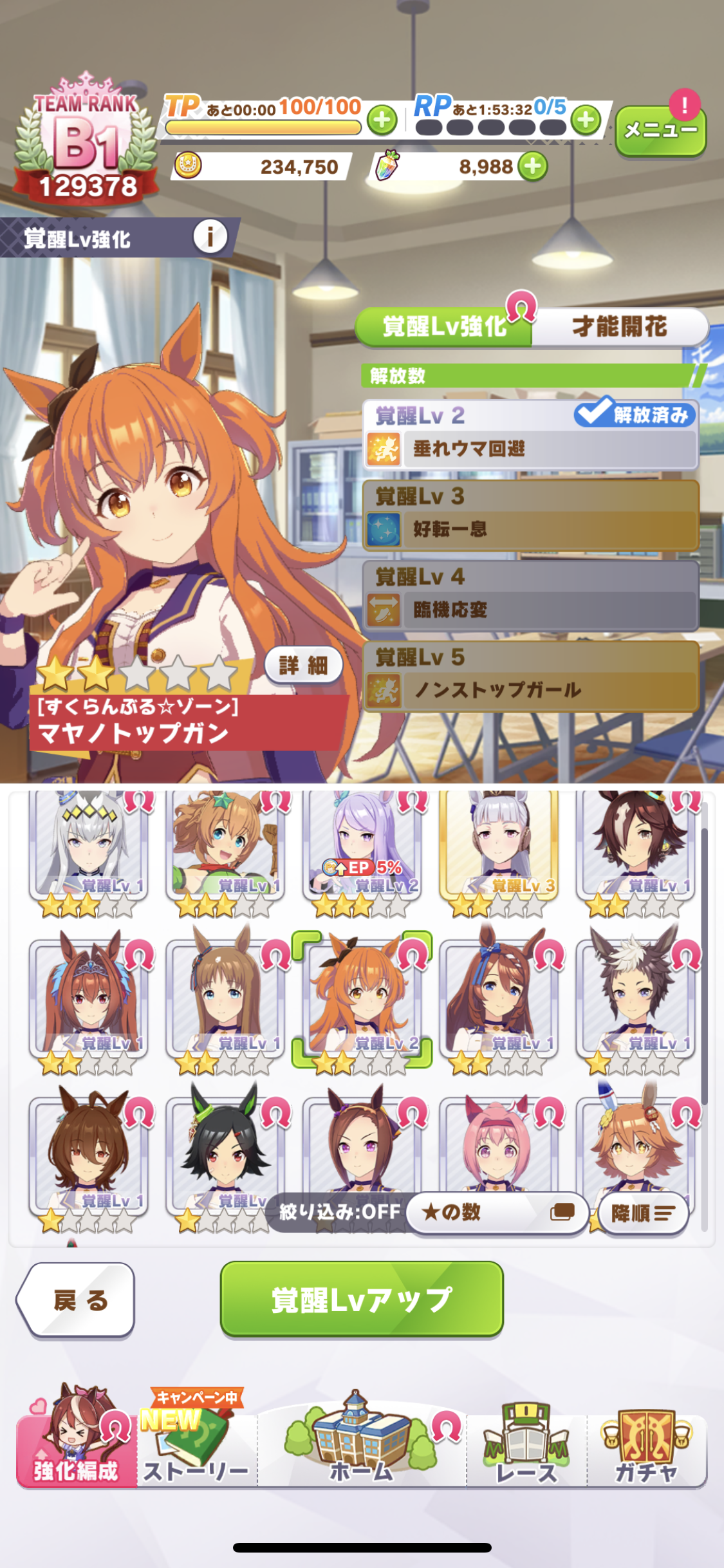View the 覚醒Lv 3 好転一息 skill
Image resolution: width=724 pixels, height=1568 pixels.
[x=531, y=515]
